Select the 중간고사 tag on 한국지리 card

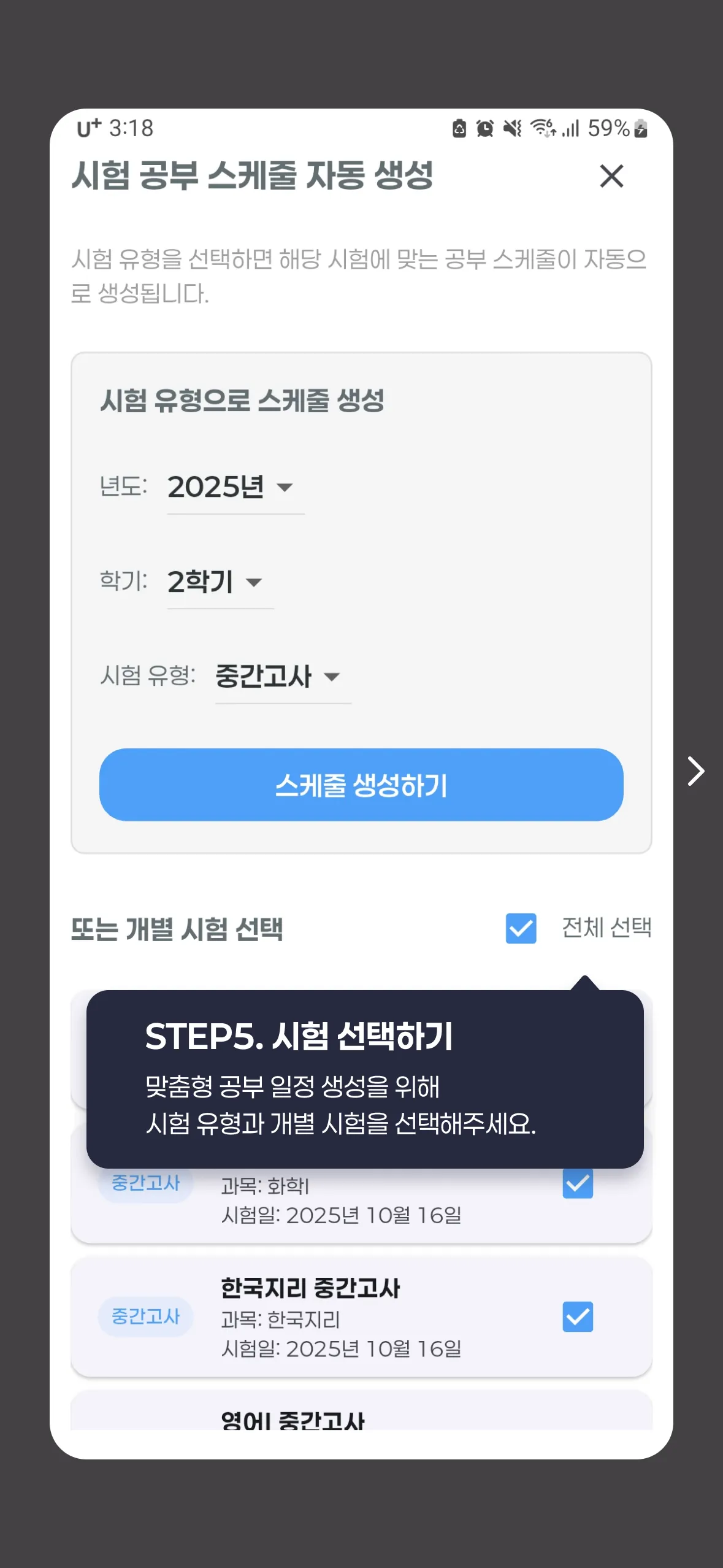pos(146,1316)
